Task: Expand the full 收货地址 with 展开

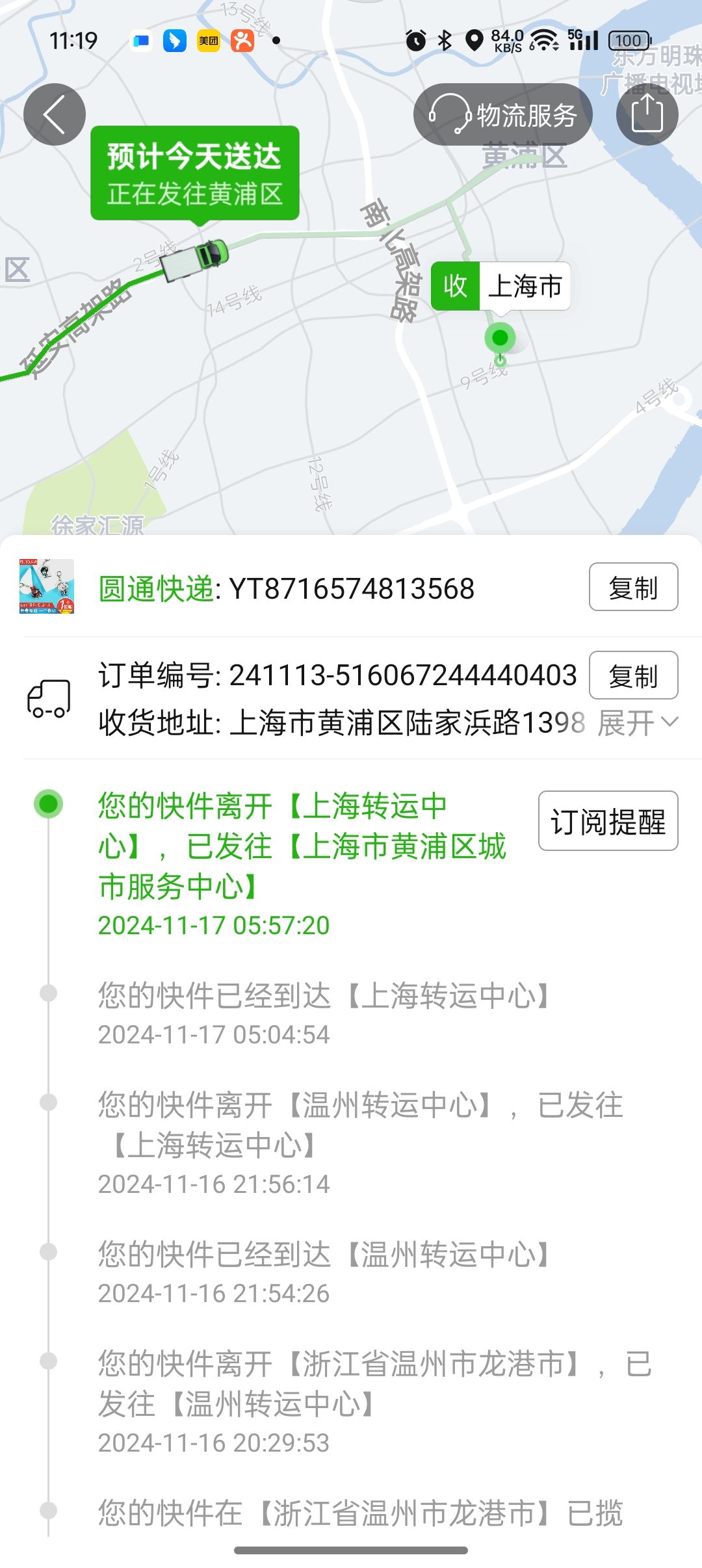Action: [x=638, y=723]
